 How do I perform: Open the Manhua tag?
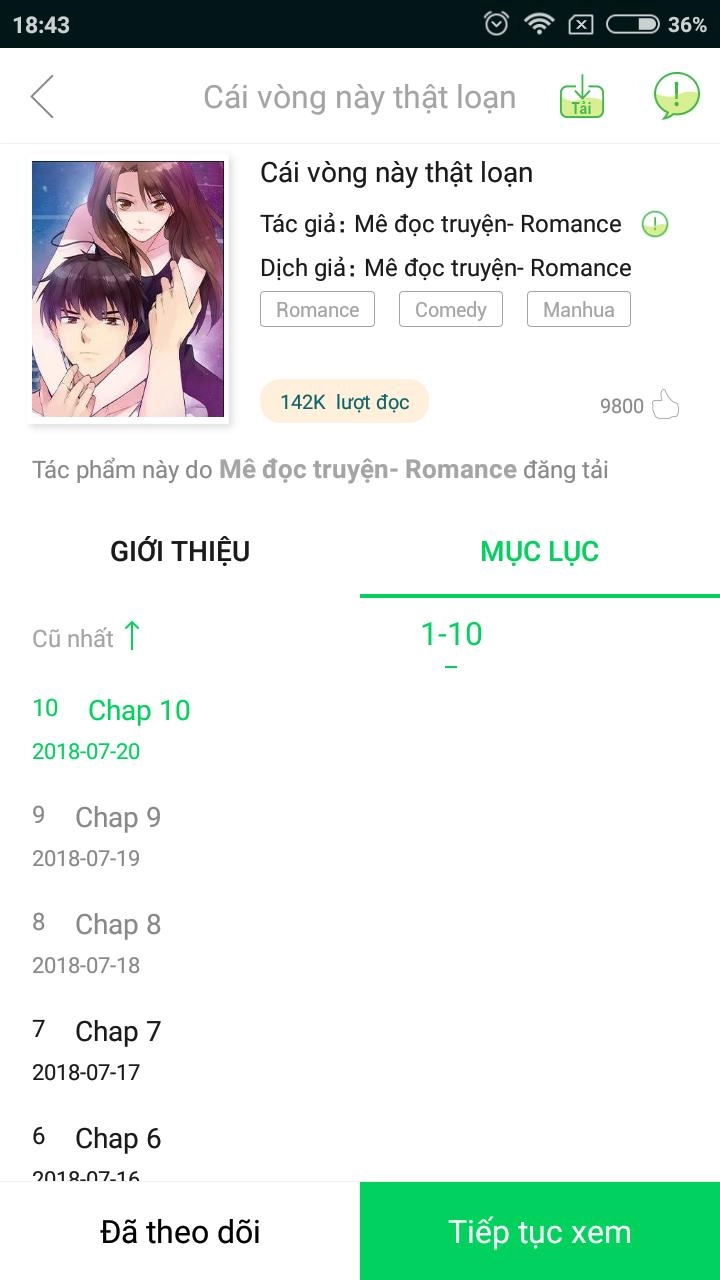tap(578, 309)
